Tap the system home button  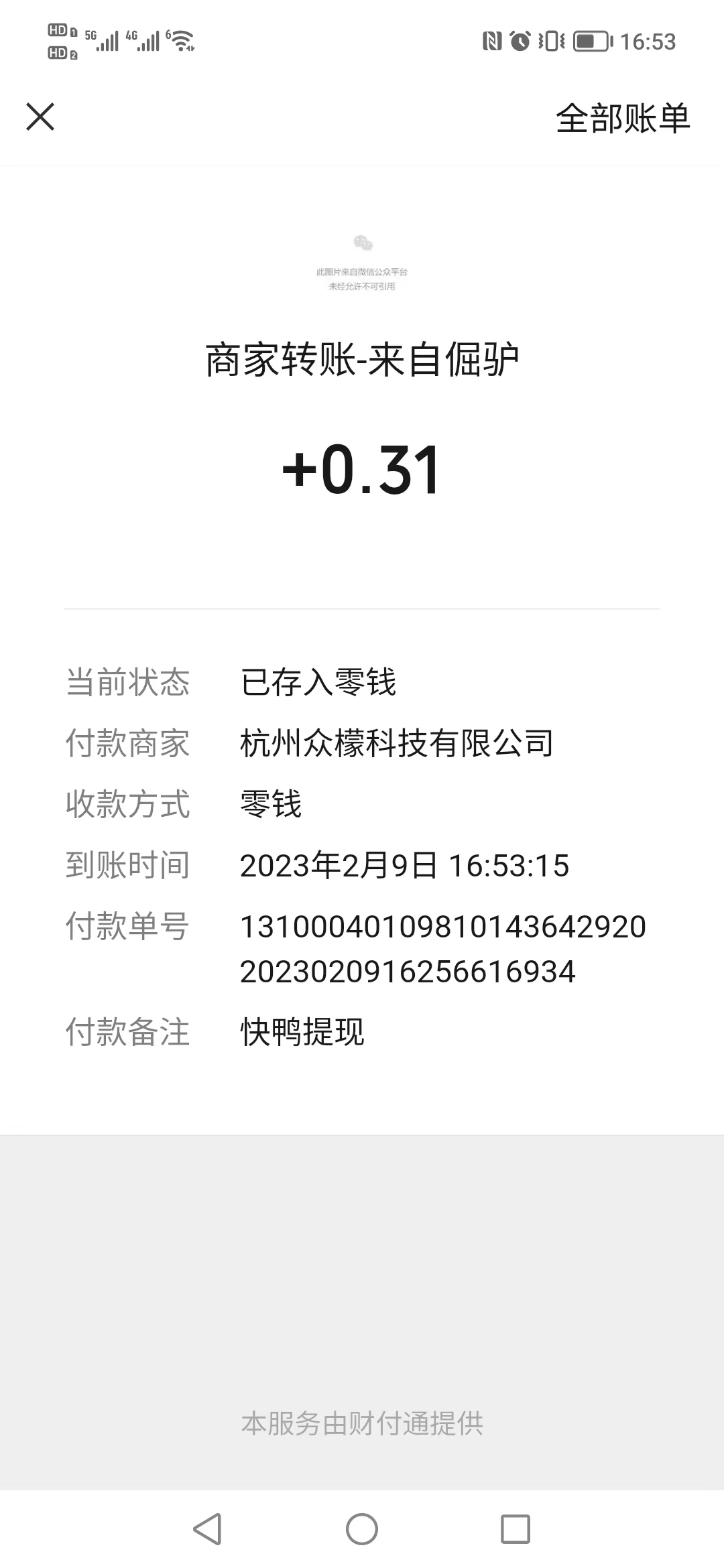coord(362,1529)
